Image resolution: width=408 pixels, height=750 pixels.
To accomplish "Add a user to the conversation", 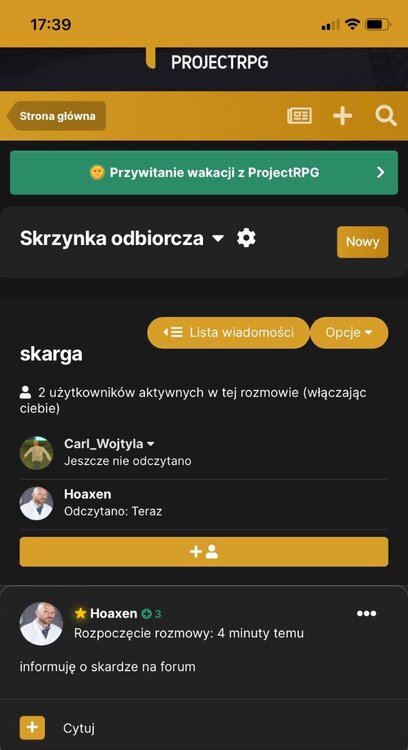I will coord(204,552).
